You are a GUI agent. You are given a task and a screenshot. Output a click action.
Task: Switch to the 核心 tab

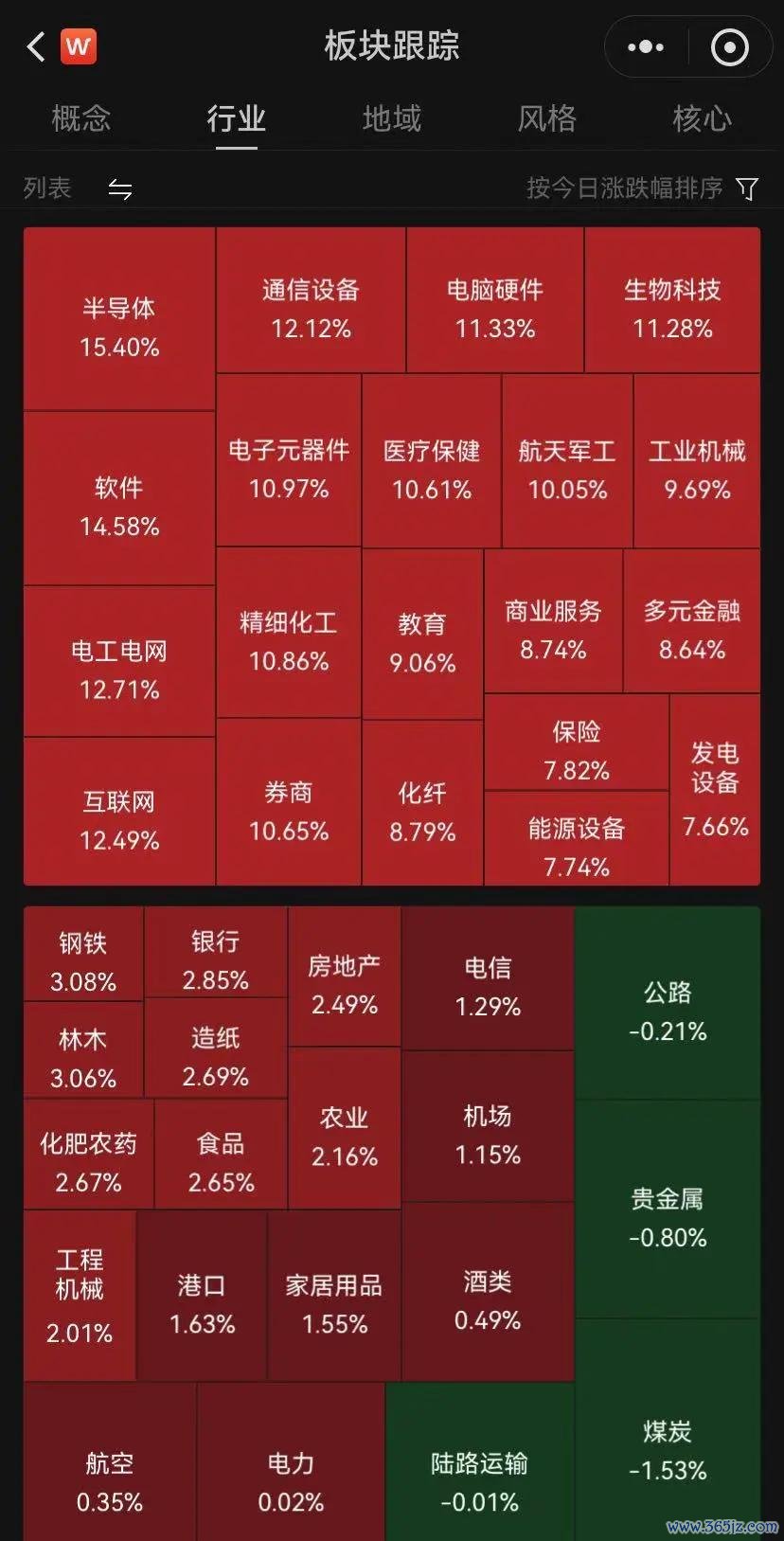702,118
